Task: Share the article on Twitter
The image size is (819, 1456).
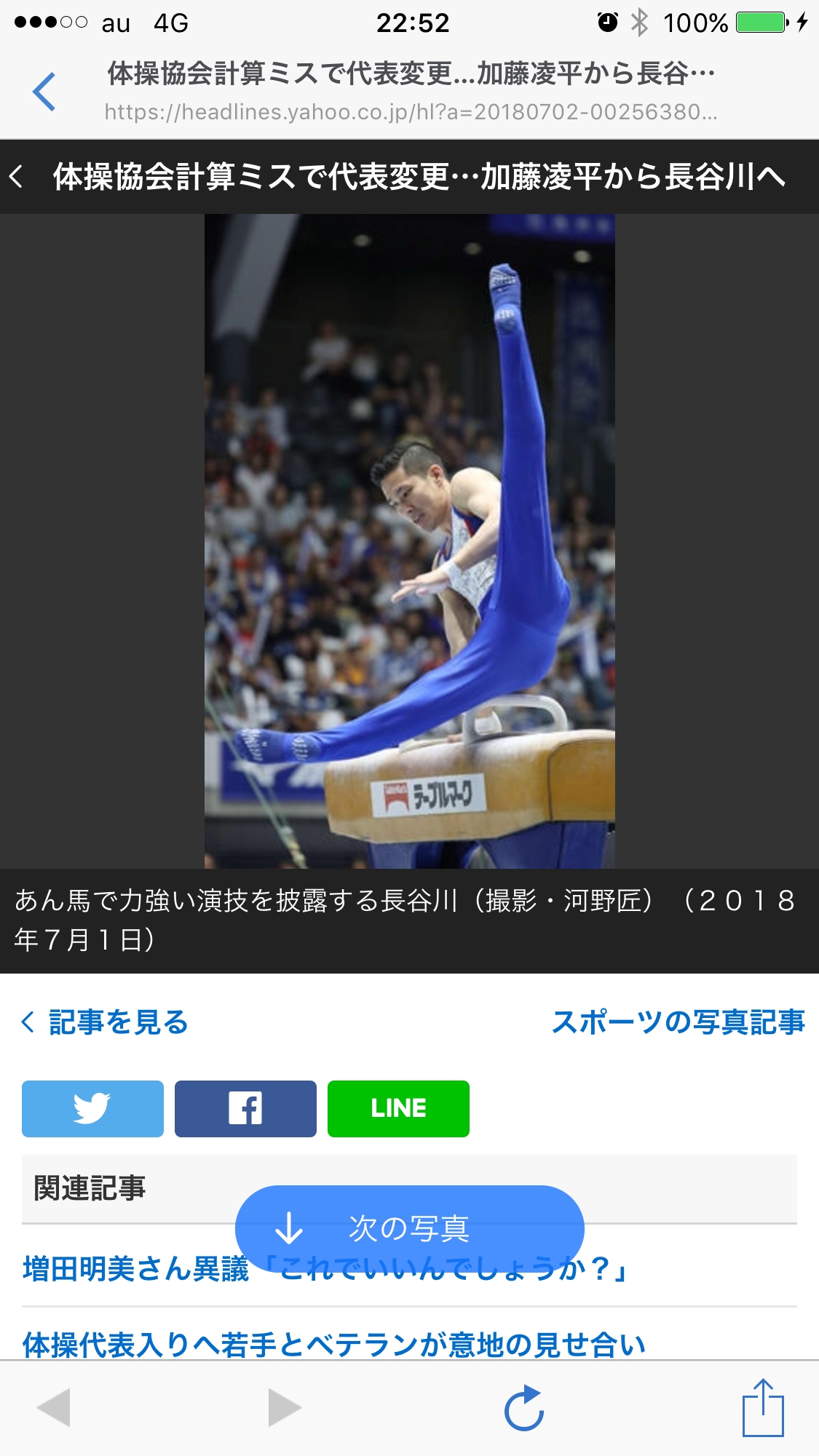Action: click(92, 1108)
